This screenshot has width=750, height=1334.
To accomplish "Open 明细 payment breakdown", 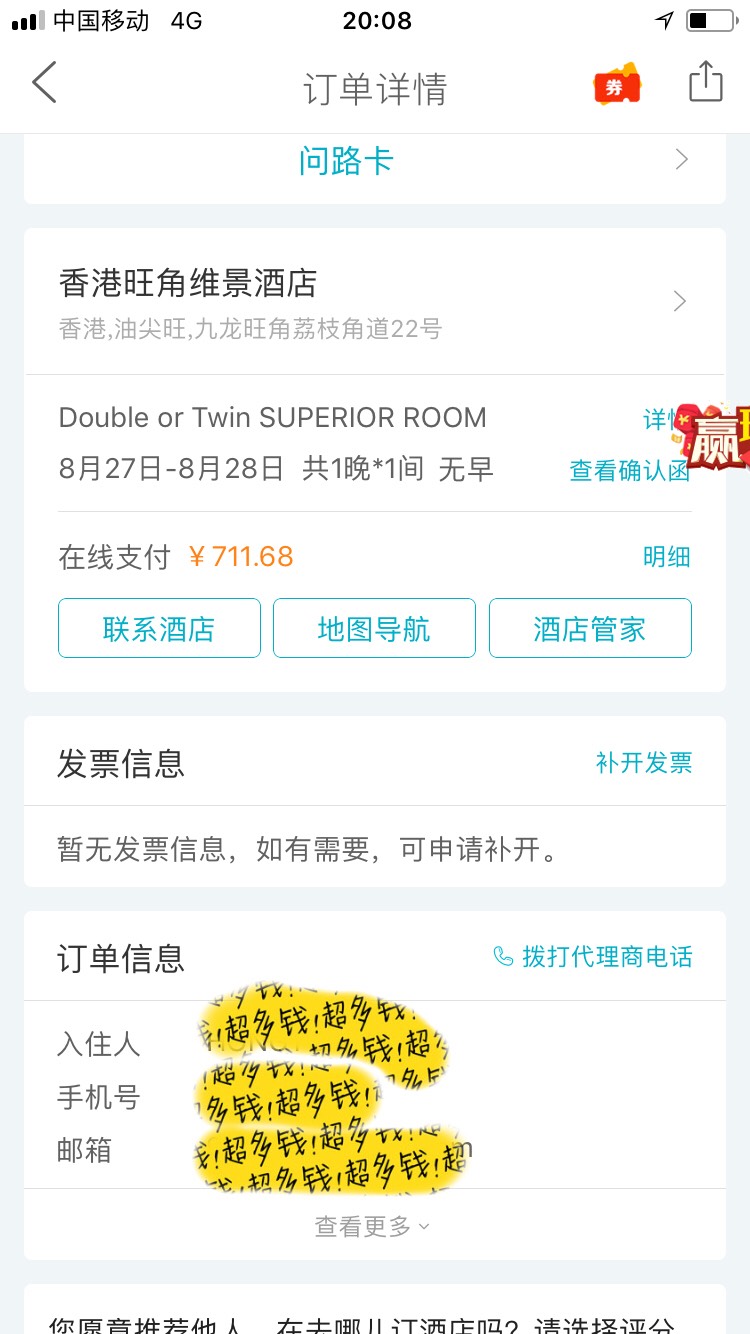I will pyautogui.click(x=666, y=557).
